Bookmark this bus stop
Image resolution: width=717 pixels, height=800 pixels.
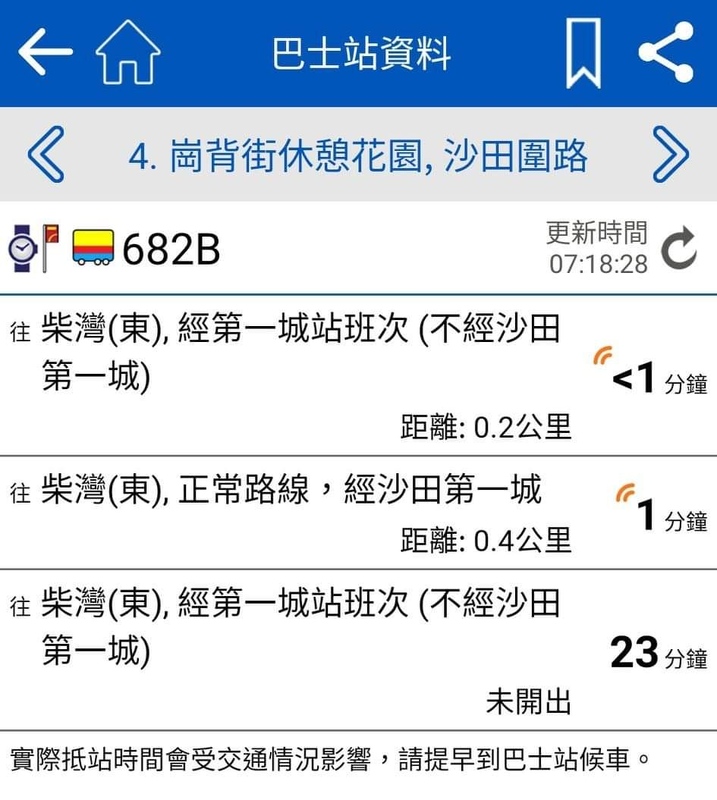583,52
